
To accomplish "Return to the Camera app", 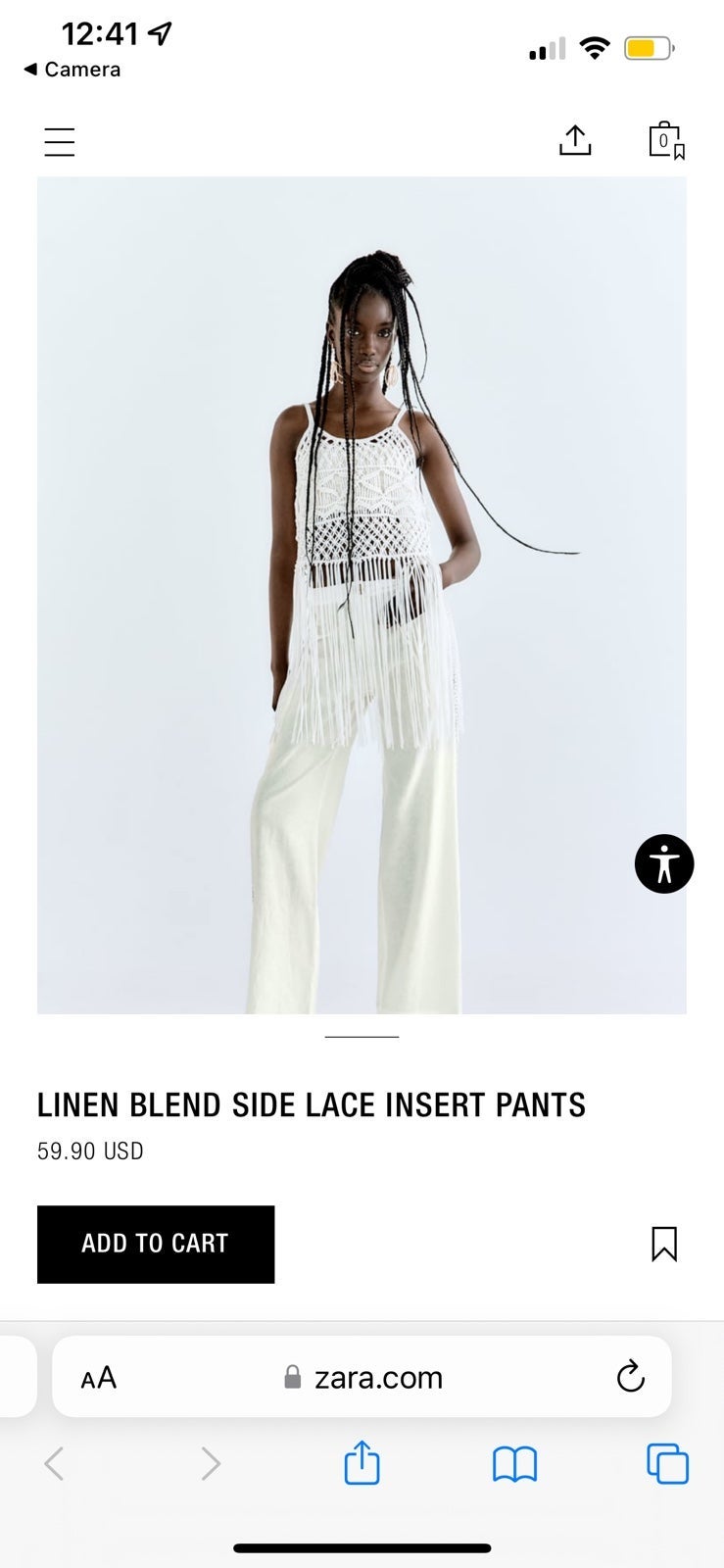I will click(x=72, y=70).
